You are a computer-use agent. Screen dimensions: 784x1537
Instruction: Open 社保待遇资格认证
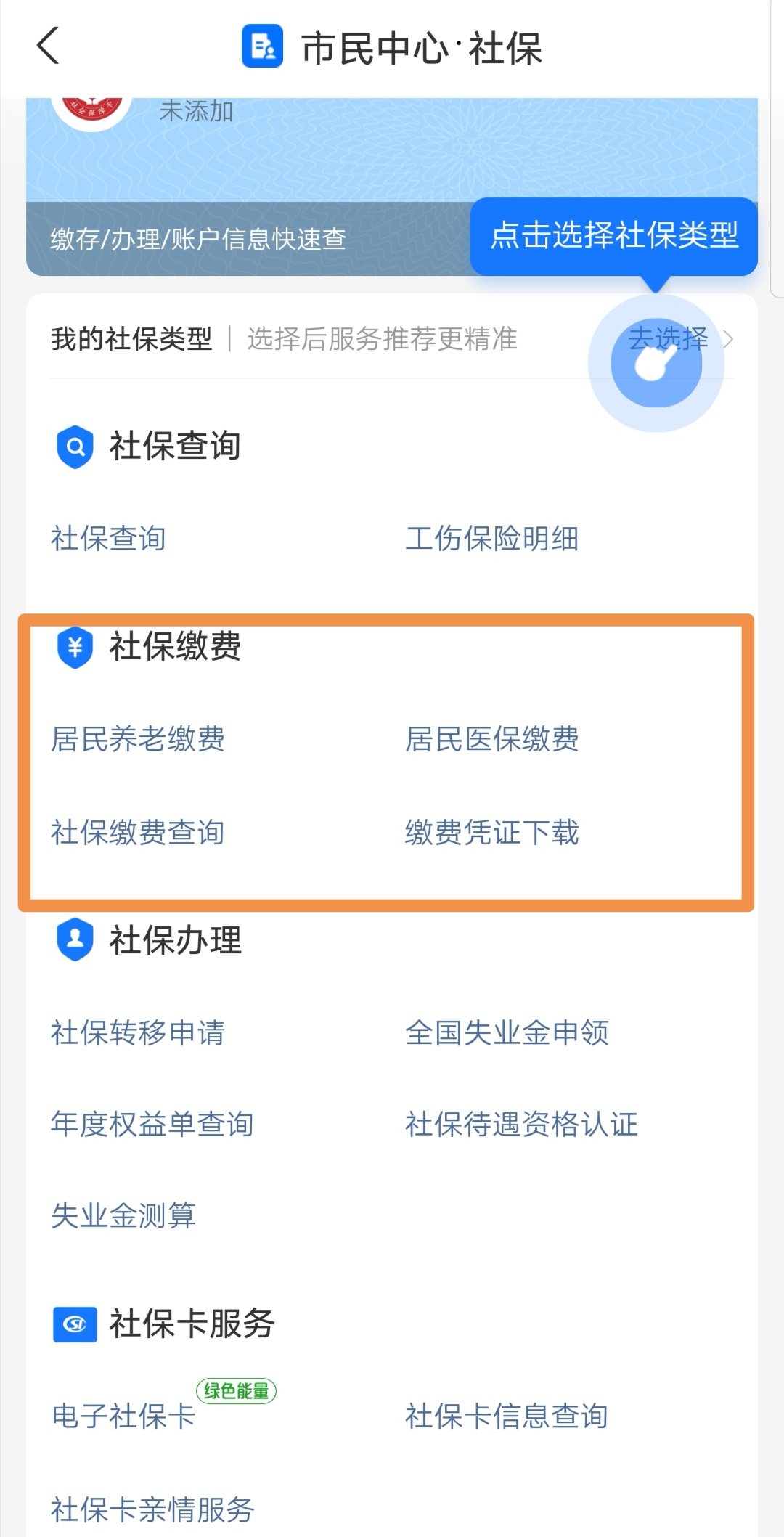[521, 1124]
